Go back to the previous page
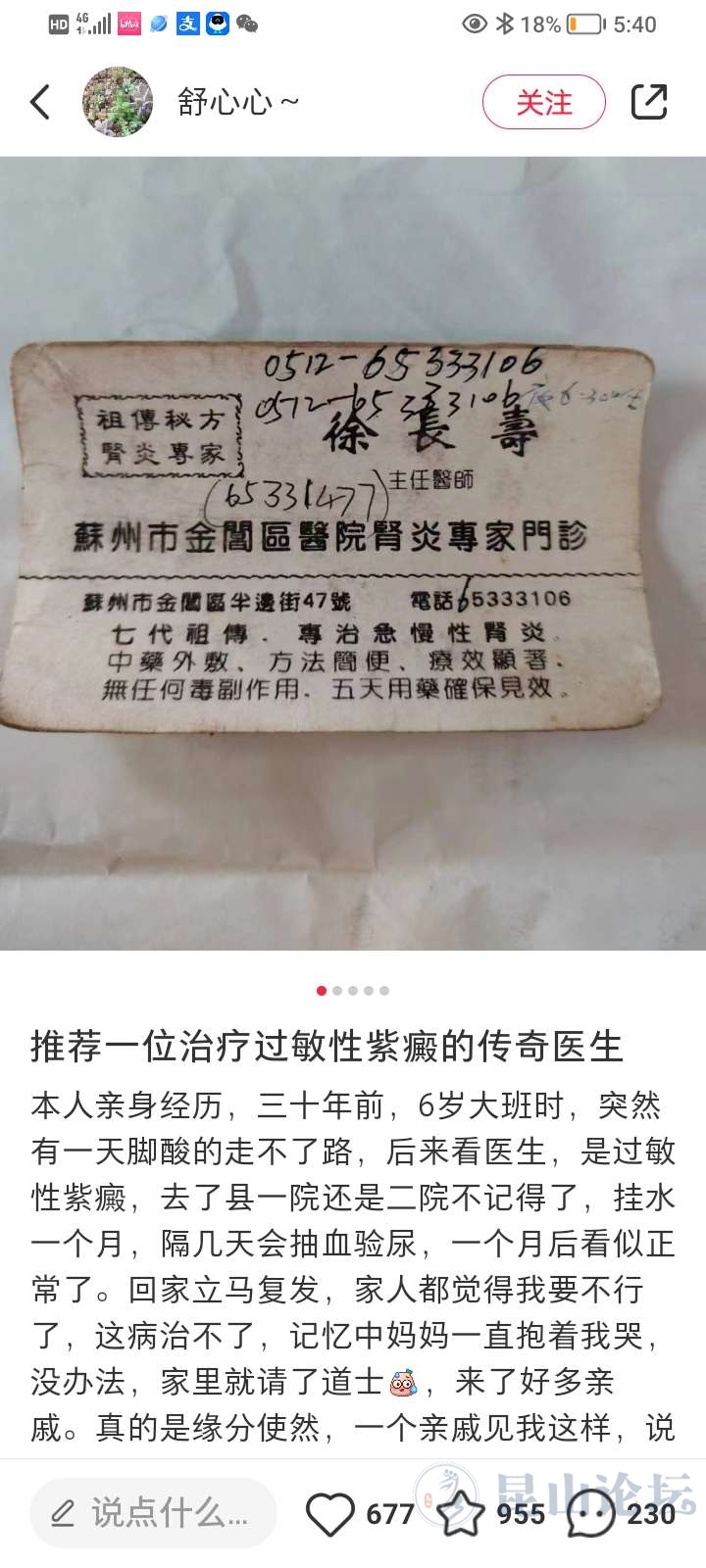 [x=40, y=102]
